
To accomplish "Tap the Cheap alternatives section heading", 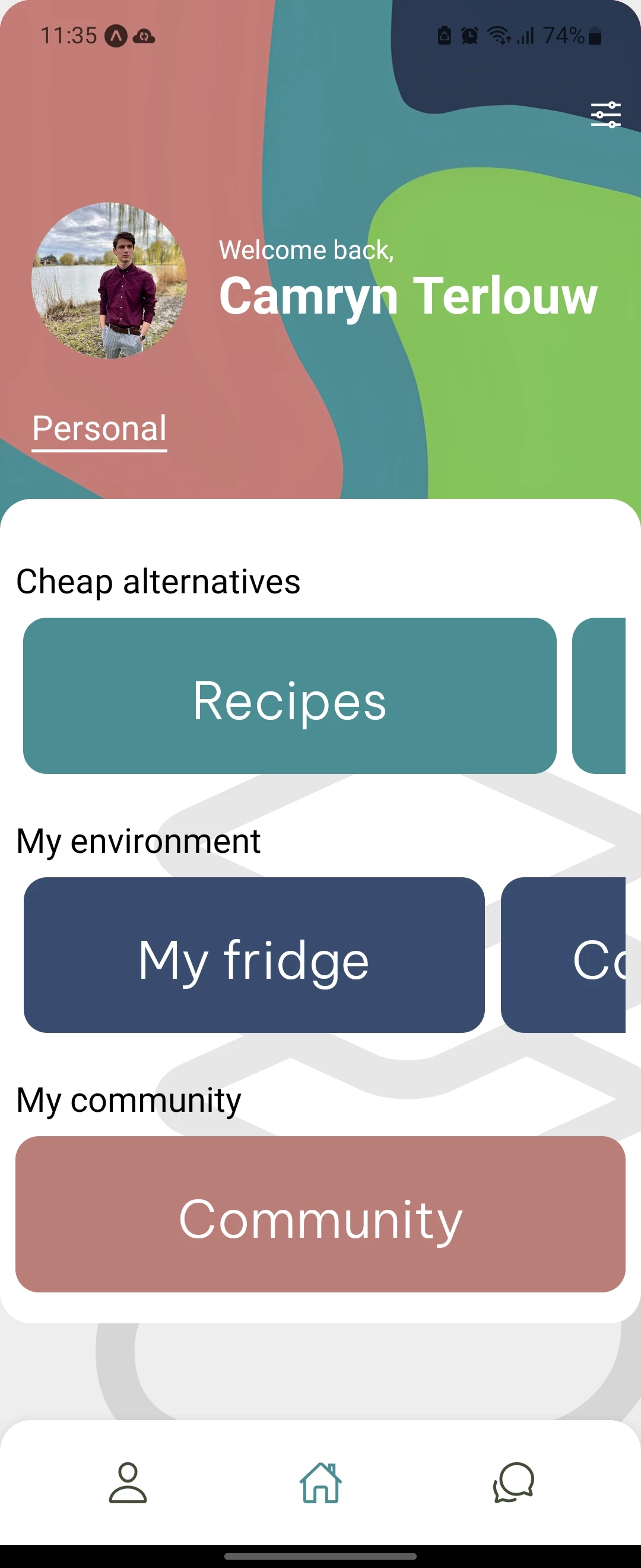I will click(x=157, y=581).
